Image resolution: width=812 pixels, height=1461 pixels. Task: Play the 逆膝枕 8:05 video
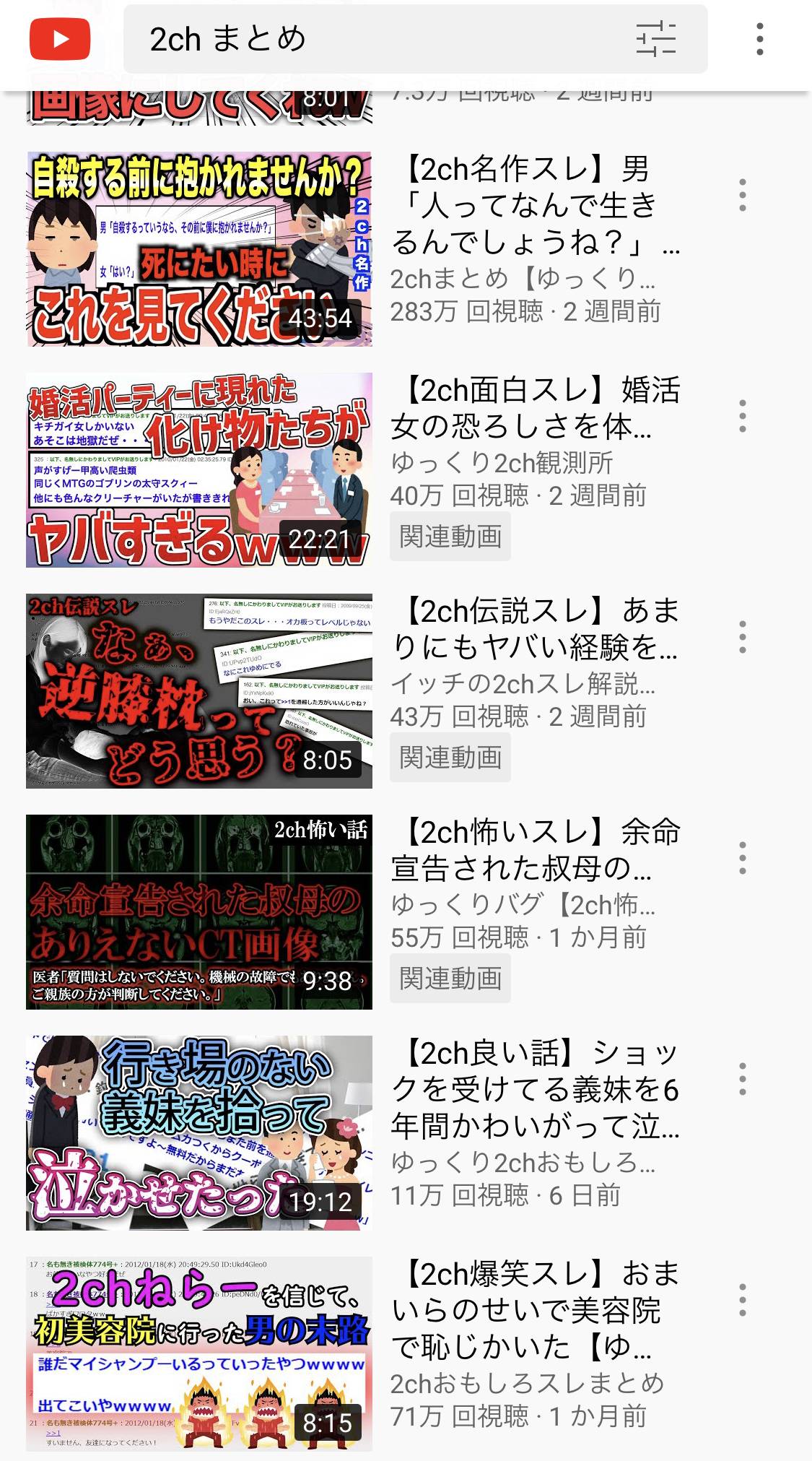[199, 691]
